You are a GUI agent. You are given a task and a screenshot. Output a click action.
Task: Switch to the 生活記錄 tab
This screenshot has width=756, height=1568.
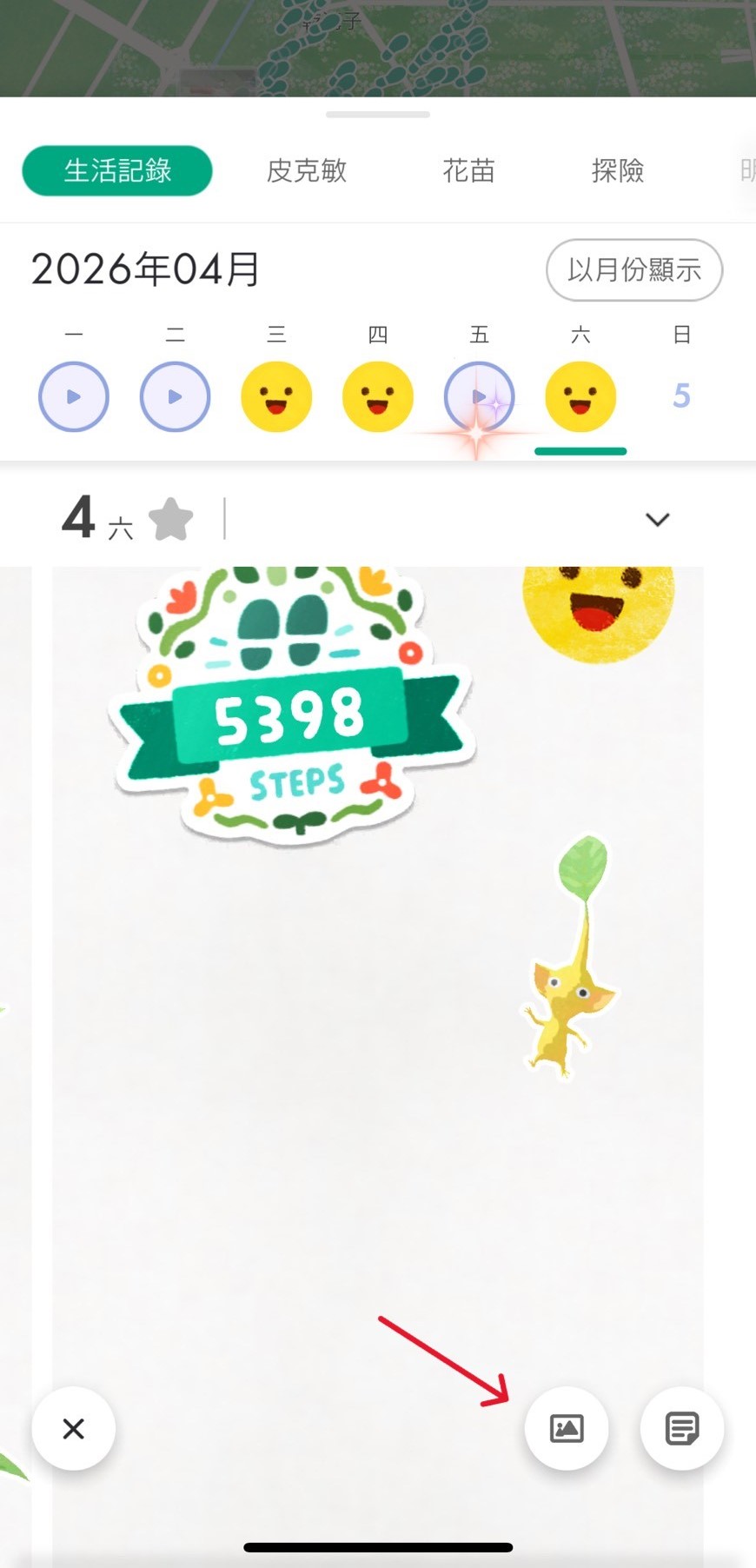coord(117,170)
